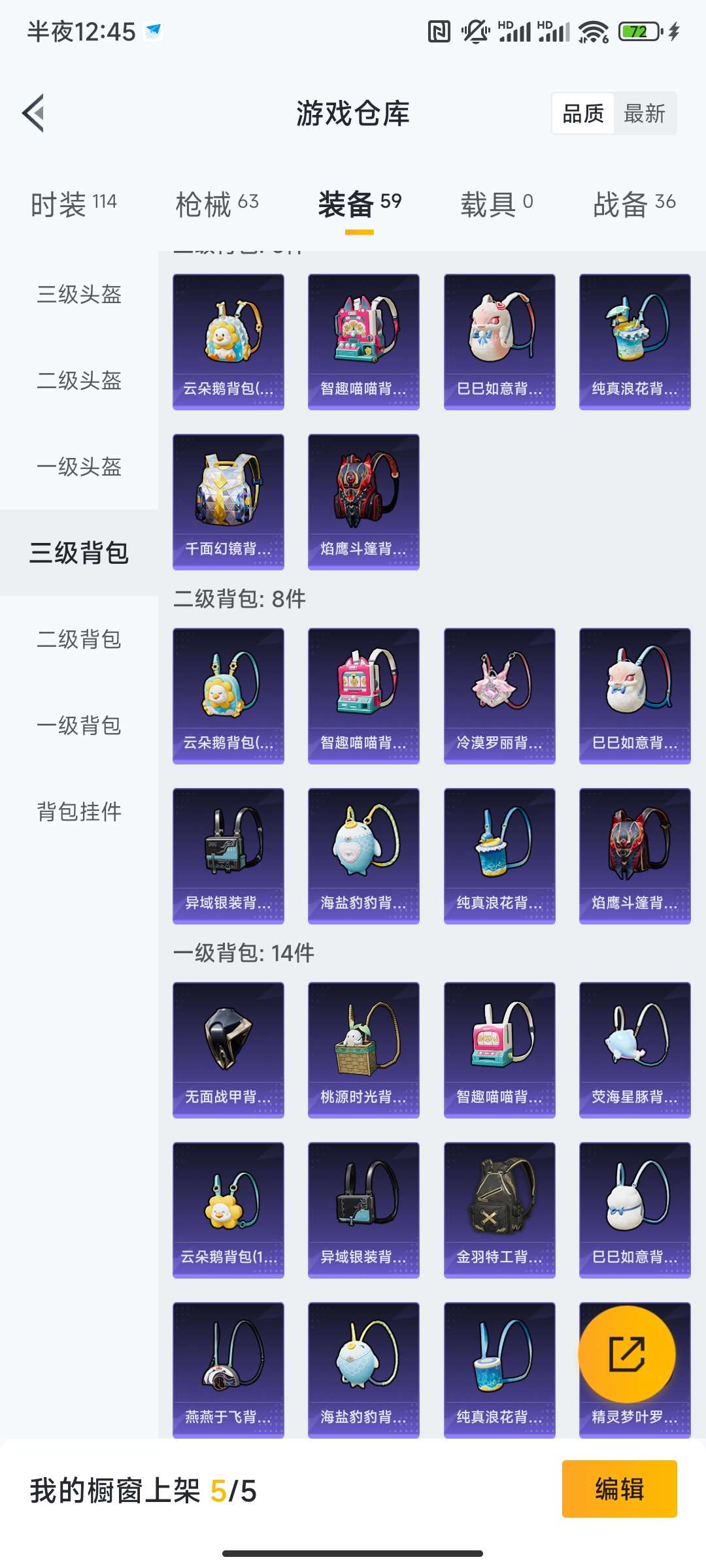
Task: View the 金羽特工 backpack item
Action: coord(499,1210)
